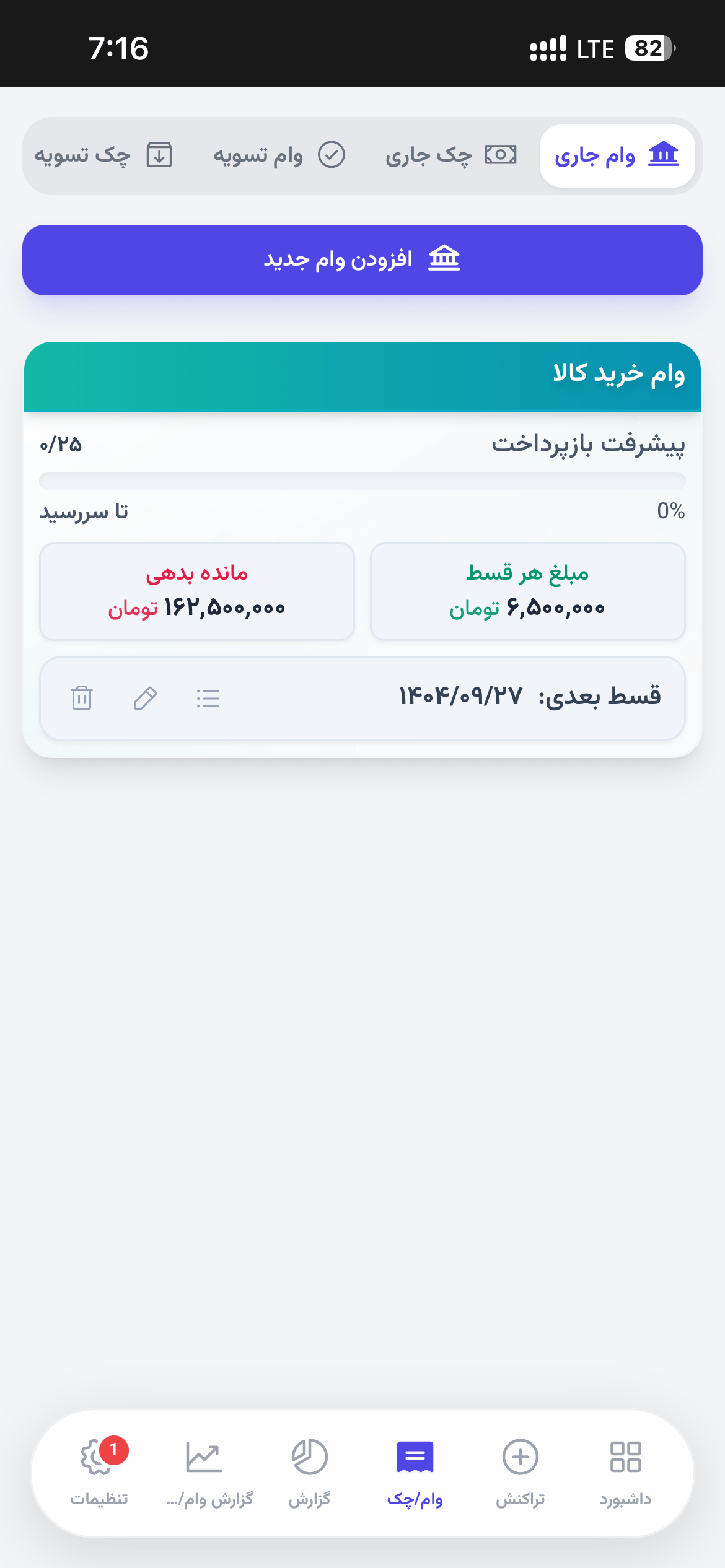Click the archive icon beside چک تسویه
The image size is (725, 1568).
[x=160, y=155]
